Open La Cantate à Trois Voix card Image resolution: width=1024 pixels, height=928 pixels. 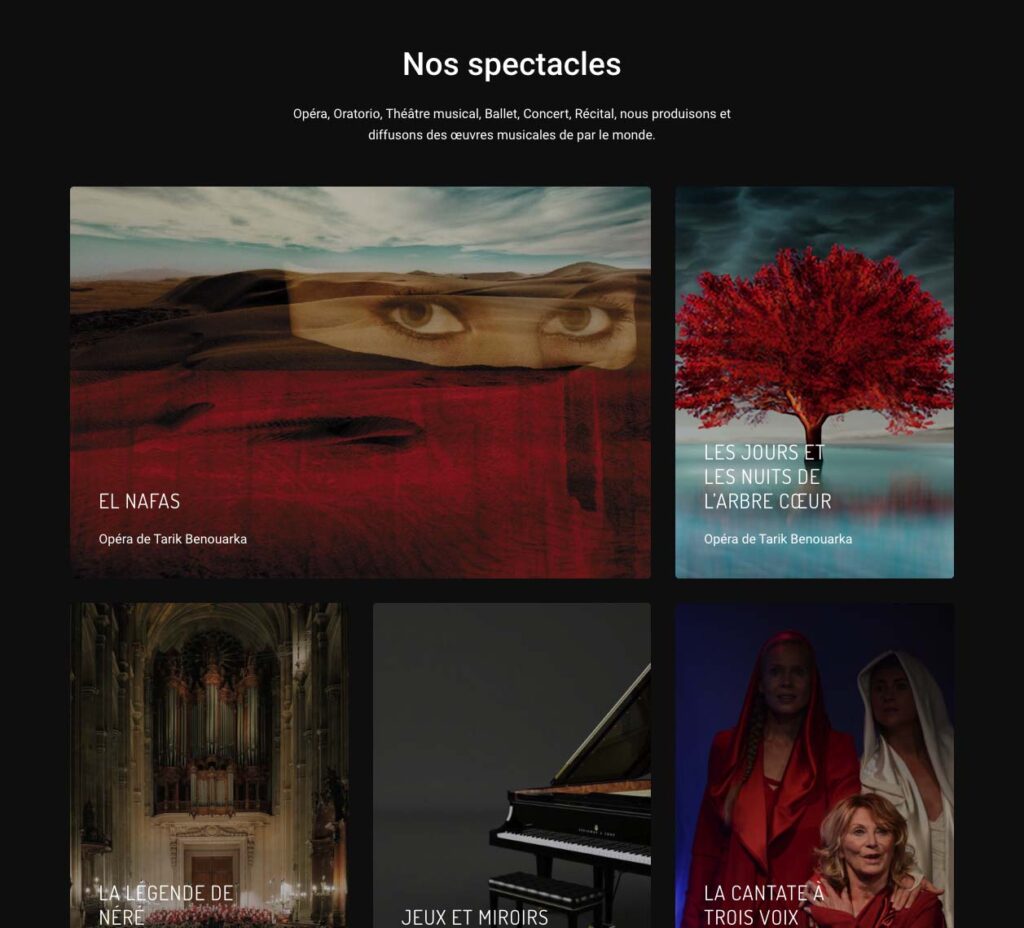point(814,765)
